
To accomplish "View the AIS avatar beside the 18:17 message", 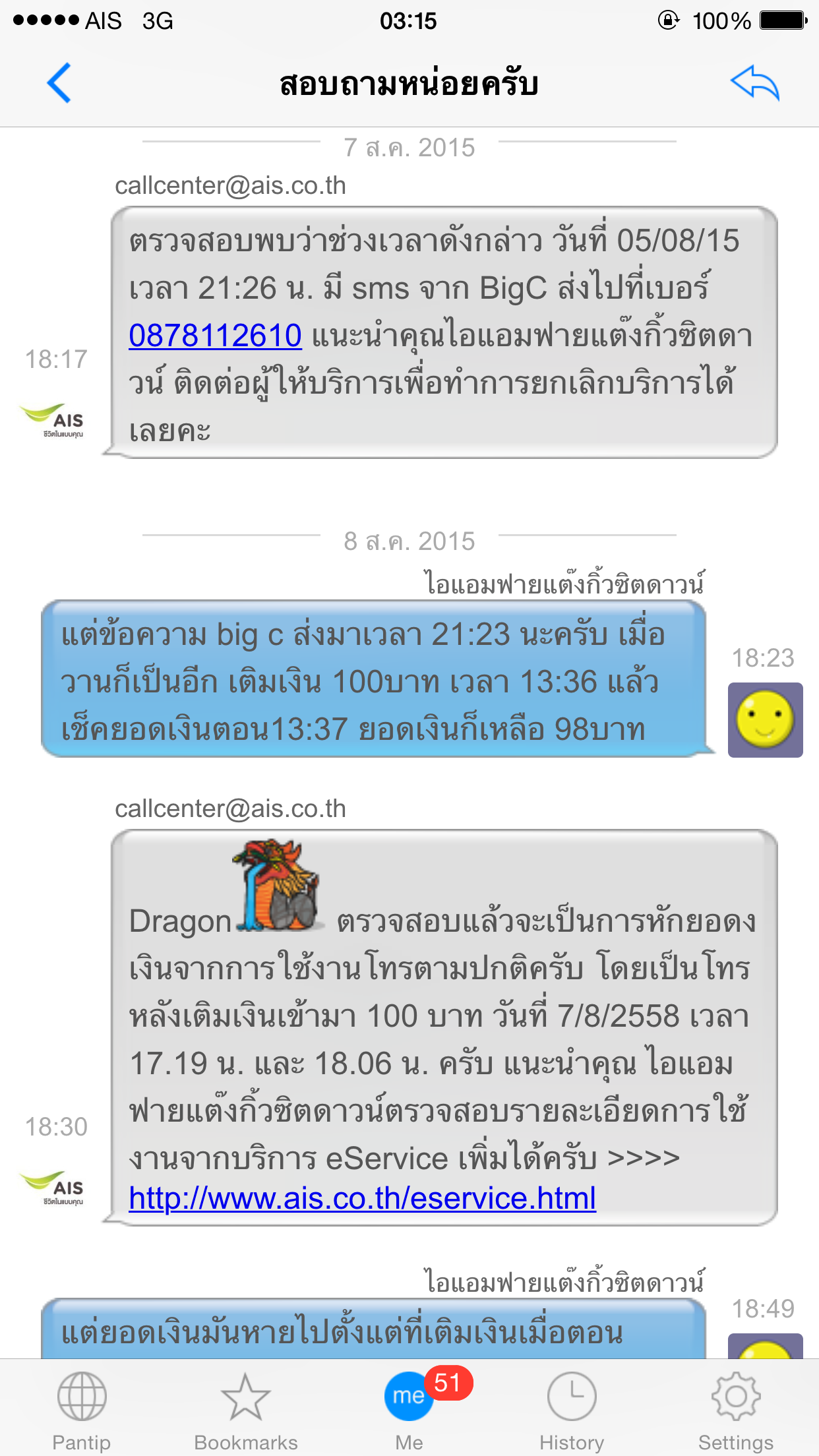I will coord(55,421).
